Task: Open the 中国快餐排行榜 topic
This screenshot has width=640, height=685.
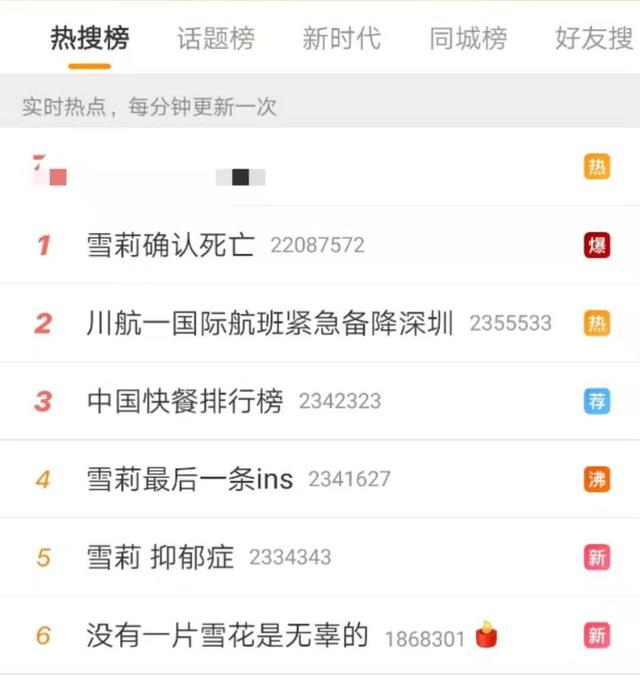Action: point(185,402)
